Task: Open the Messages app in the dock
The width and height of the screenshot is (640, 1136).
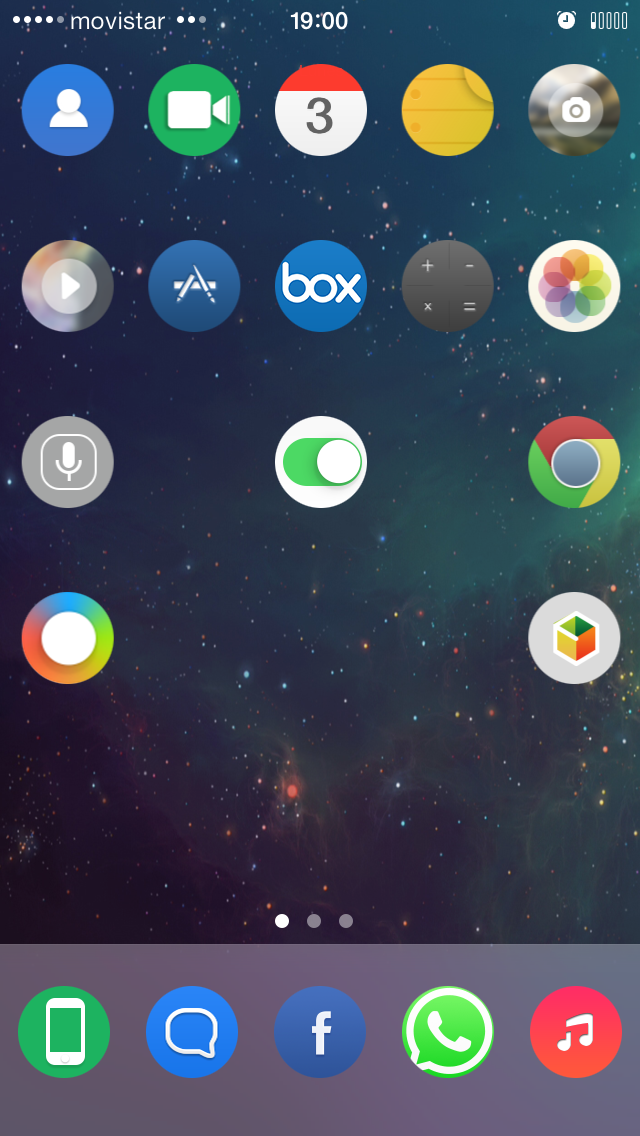Action: 192,1032
